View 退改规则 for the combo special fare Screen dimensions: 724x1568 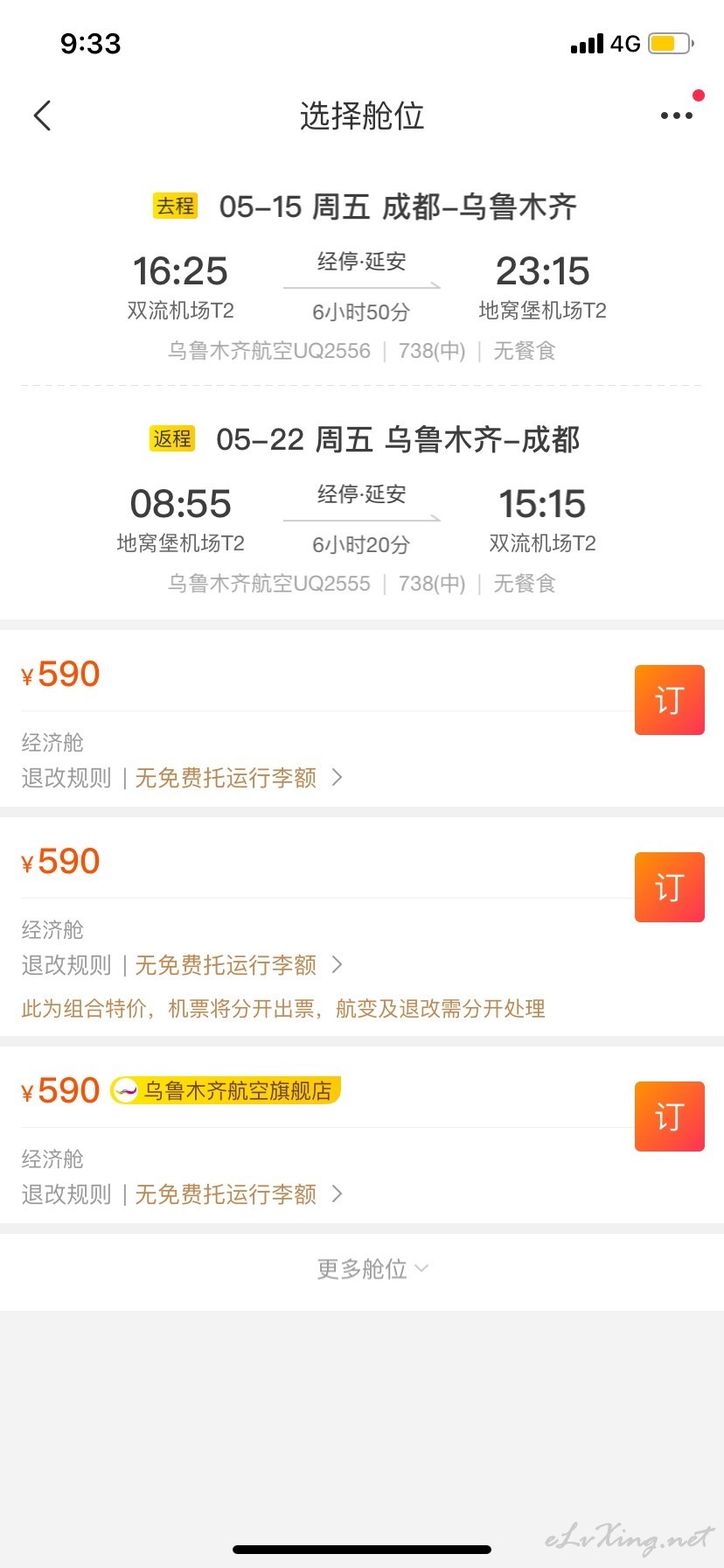click(x=66, y=965)
